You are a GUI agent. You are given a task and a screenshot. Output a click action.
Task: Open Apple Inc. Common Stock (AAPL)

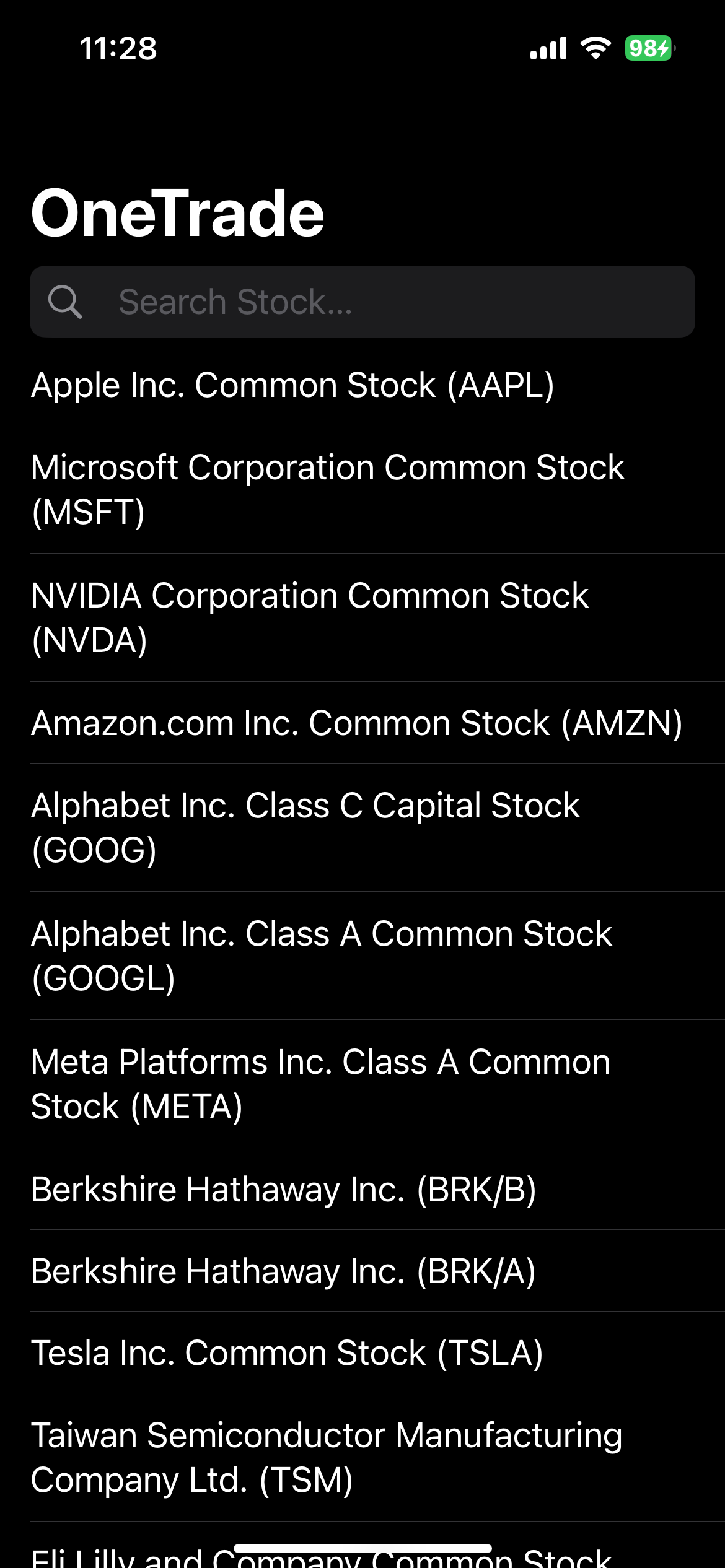(292, 385)
